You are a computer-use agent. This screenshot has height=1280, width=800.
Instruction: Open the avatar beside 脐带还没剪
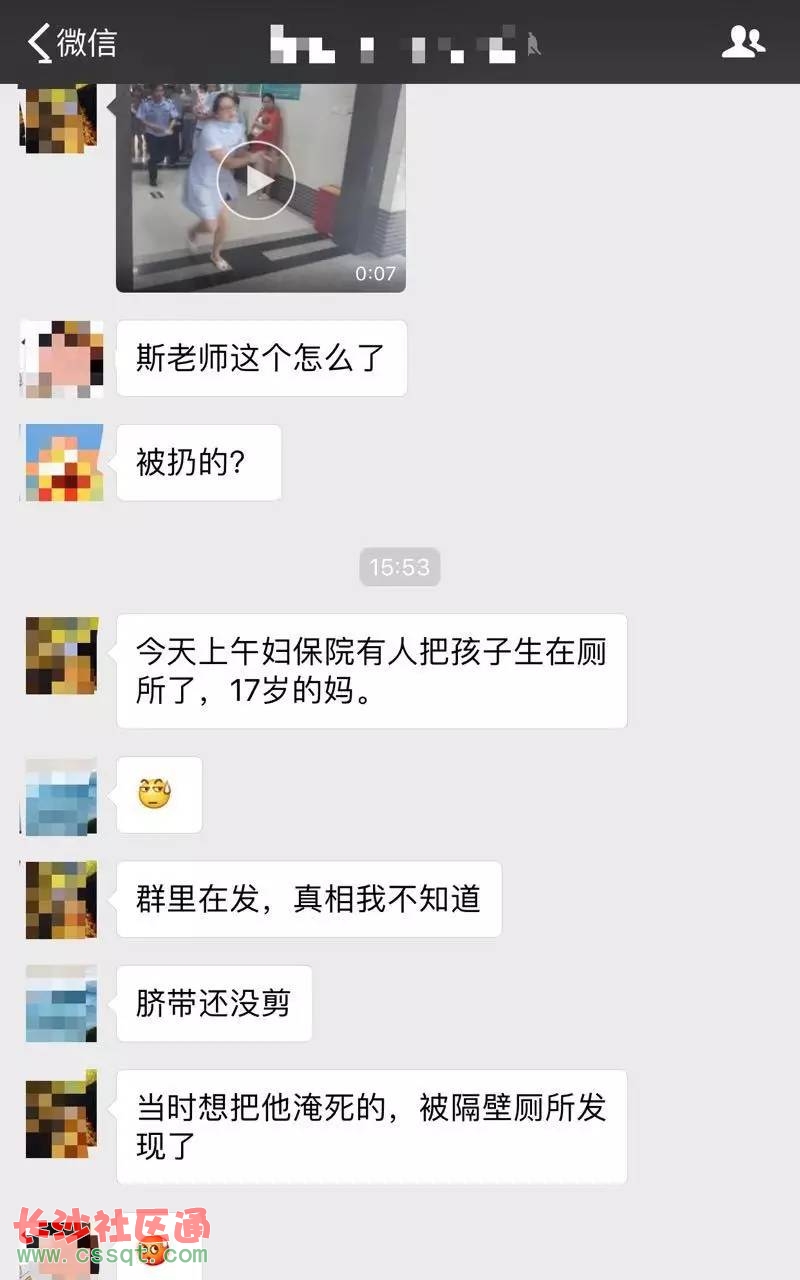tap(62, 1003)
